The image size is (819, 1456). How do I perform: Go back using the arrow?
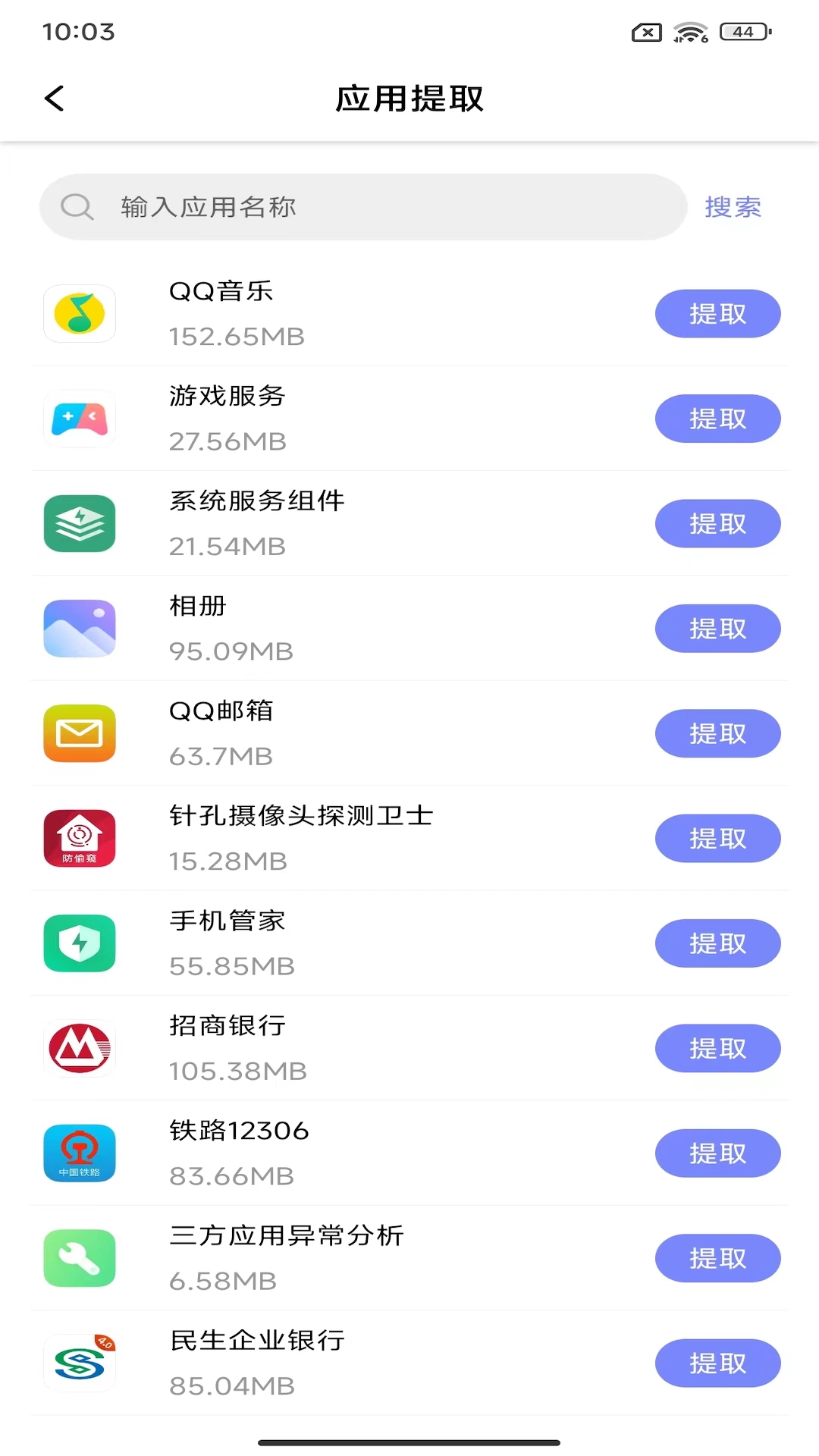pyautogui.click(x=54, y=99)
